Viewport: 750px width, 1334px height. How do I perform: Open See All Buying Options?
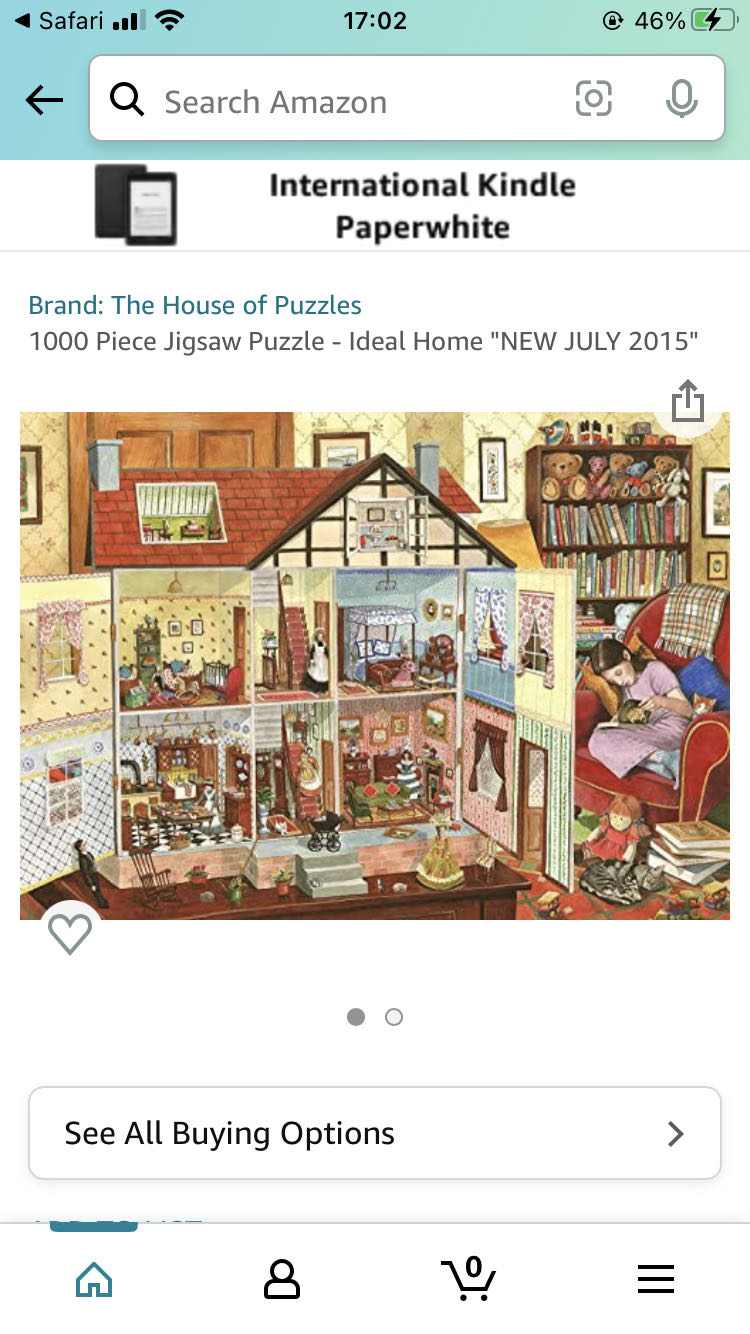(375, 1133)
